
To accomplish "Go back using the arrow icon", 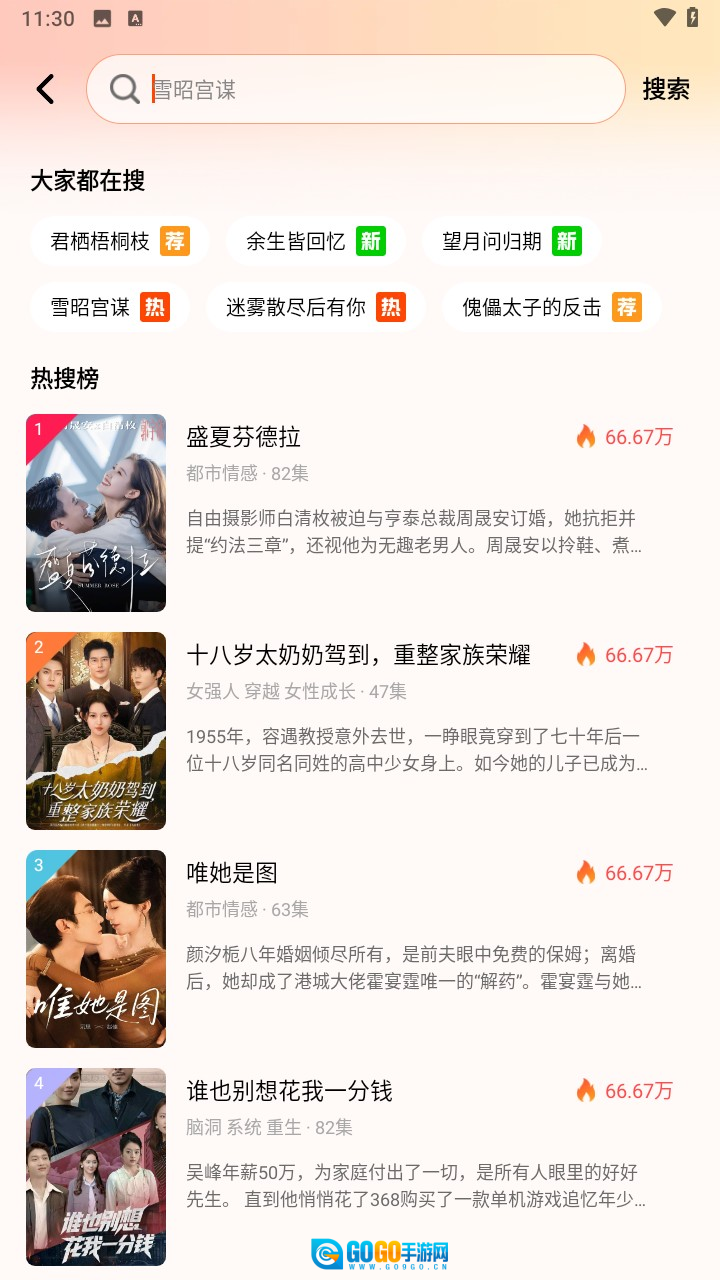I will coord(45,89).
